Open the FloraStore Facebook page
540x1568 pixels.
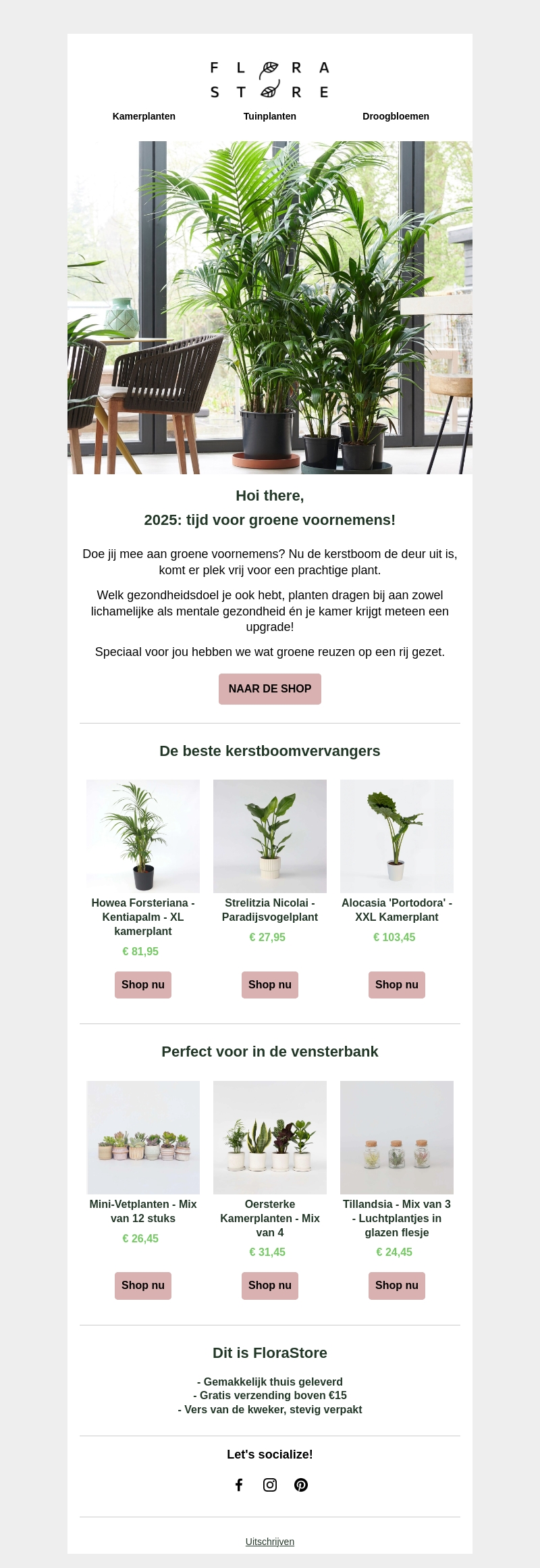[x=239, y=1484]
